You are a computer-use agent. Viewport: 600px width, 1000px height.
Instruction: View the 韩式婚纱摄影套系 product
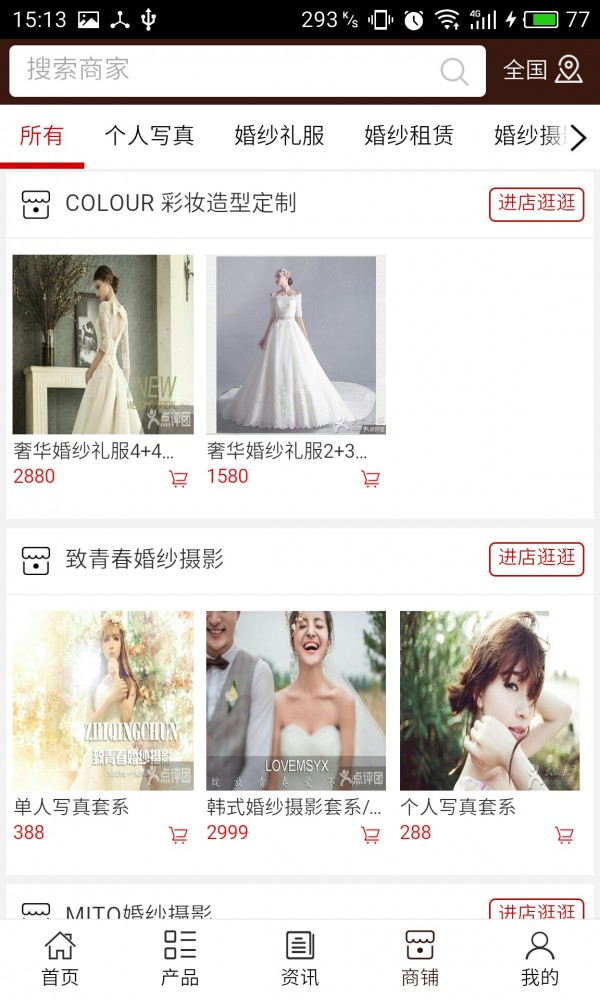[x=296, y=700]
